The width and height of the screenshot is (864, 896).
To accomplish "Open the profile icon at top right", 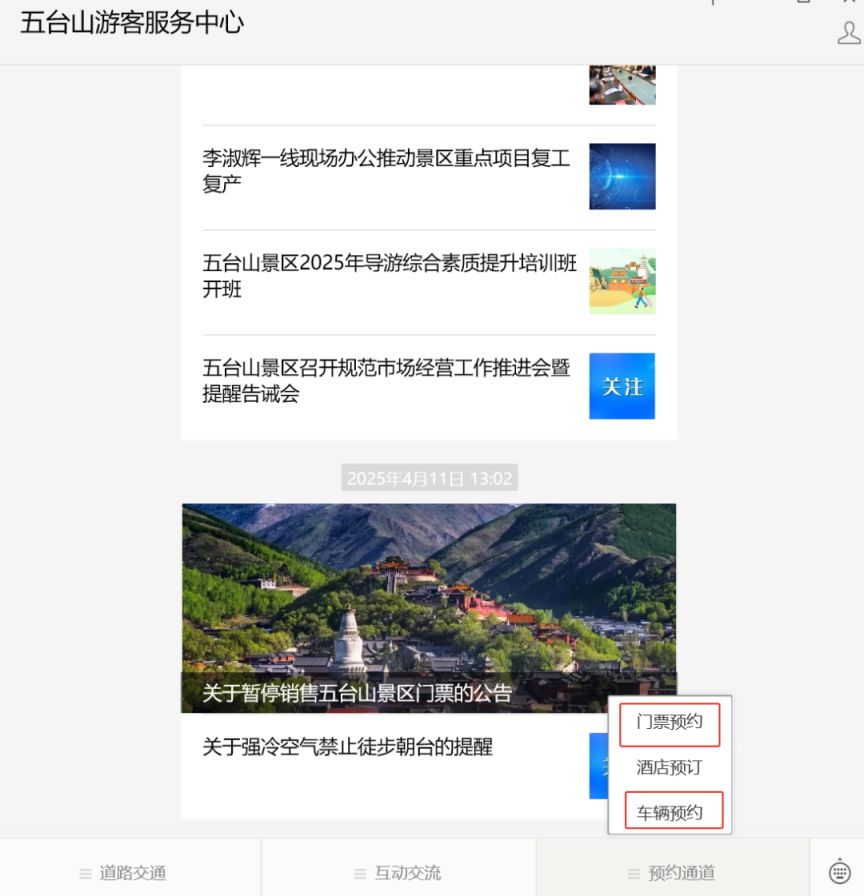I will click(x=848, y=33).
